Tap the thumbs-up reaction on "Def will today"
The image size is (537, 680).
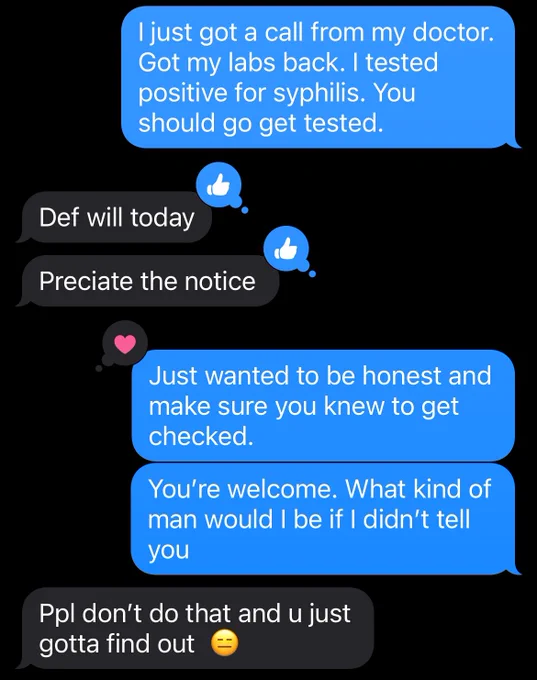point(219,185)
